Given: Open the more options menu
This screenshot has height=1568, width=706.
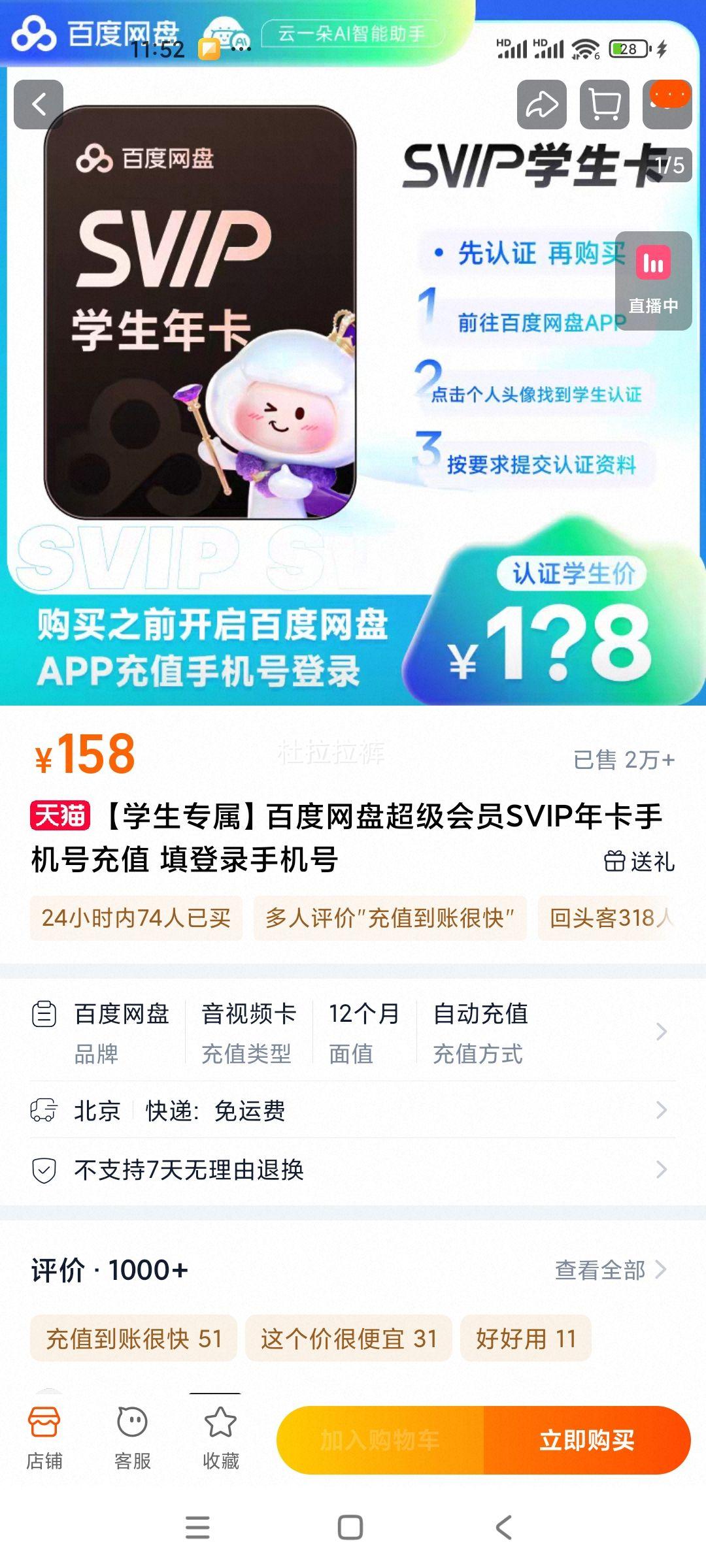Looking at the screenshot, I should (667, 105).
